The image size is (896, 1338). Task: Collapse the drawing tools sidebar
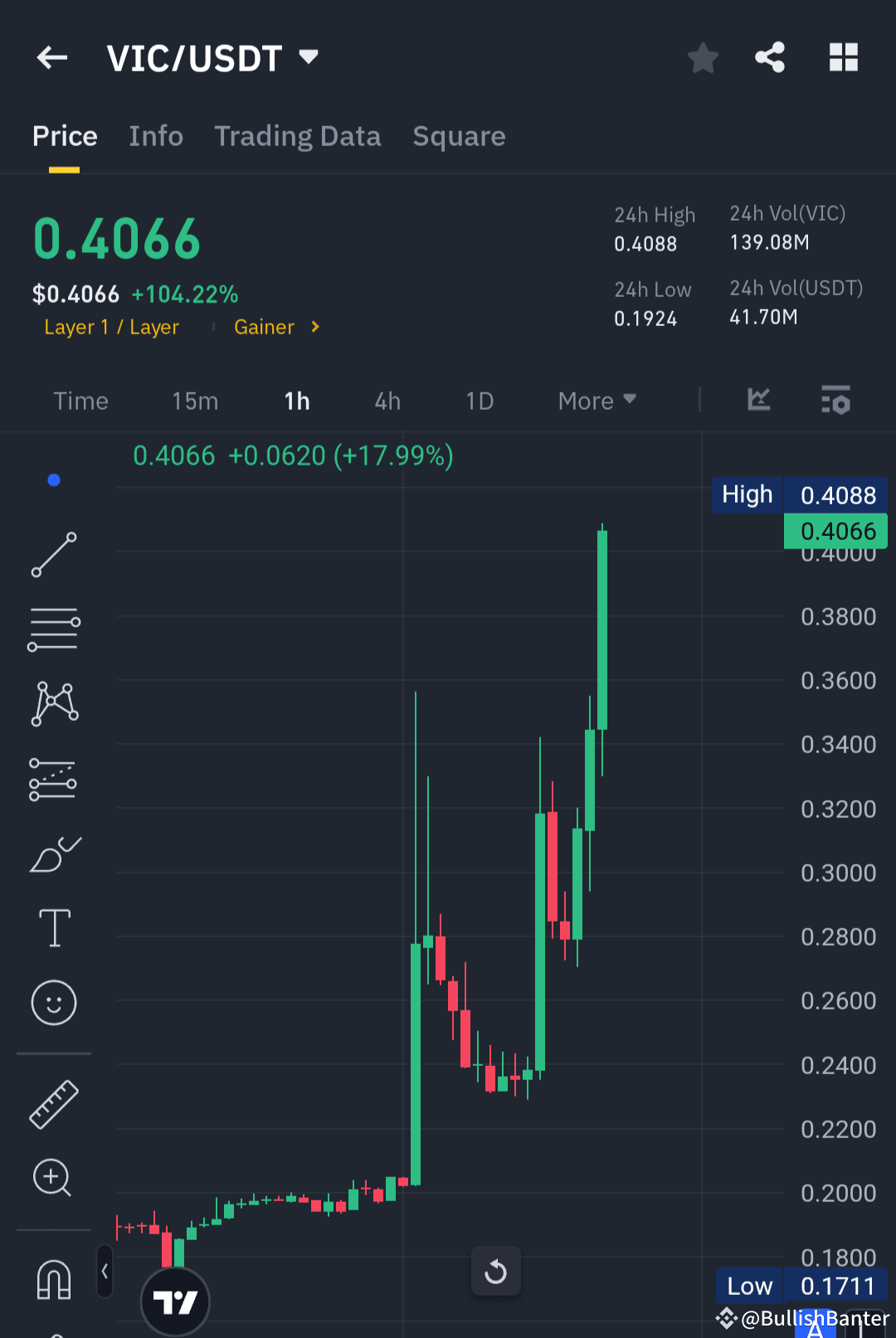pyautogui.click(x=105, y=1271)
